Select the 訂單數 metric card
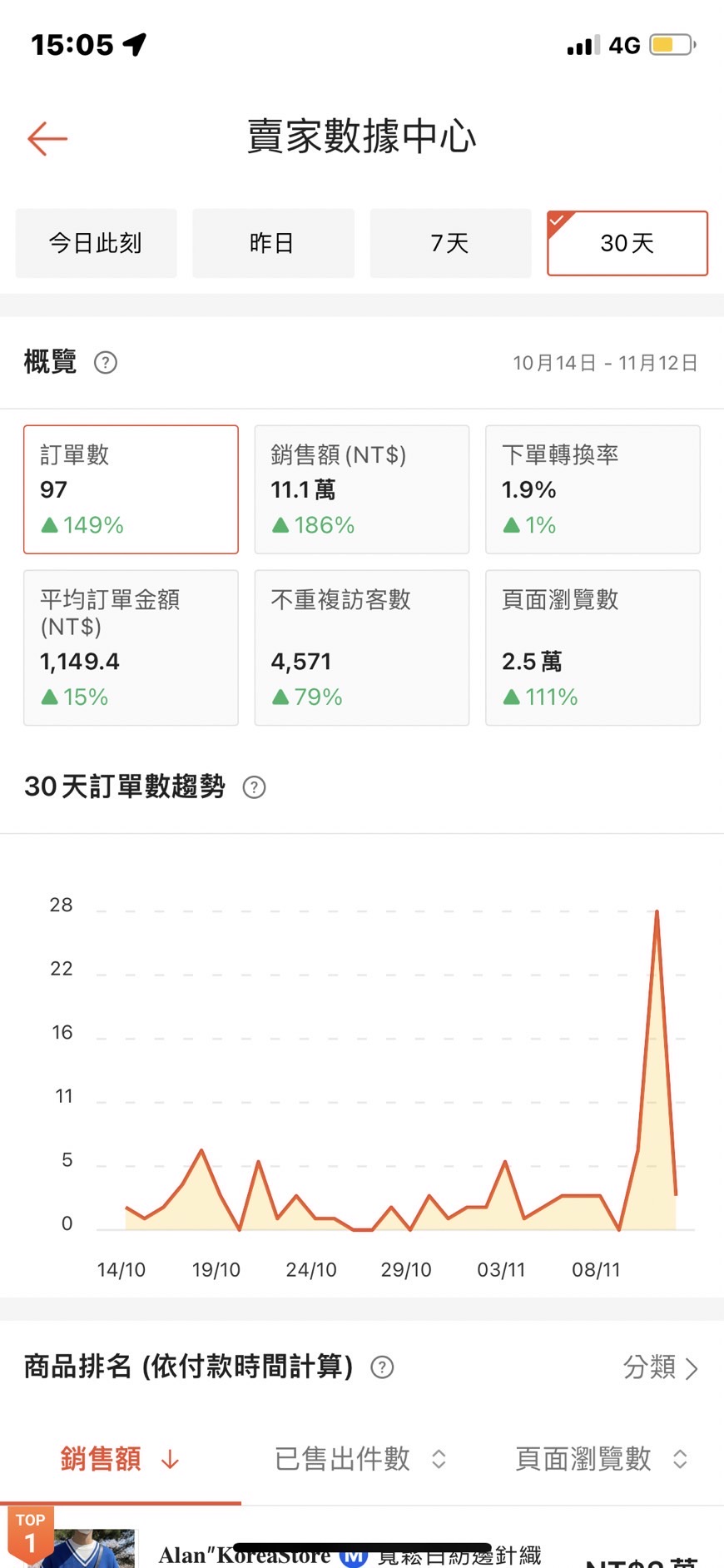724x1568 pixels. point(131,489)
